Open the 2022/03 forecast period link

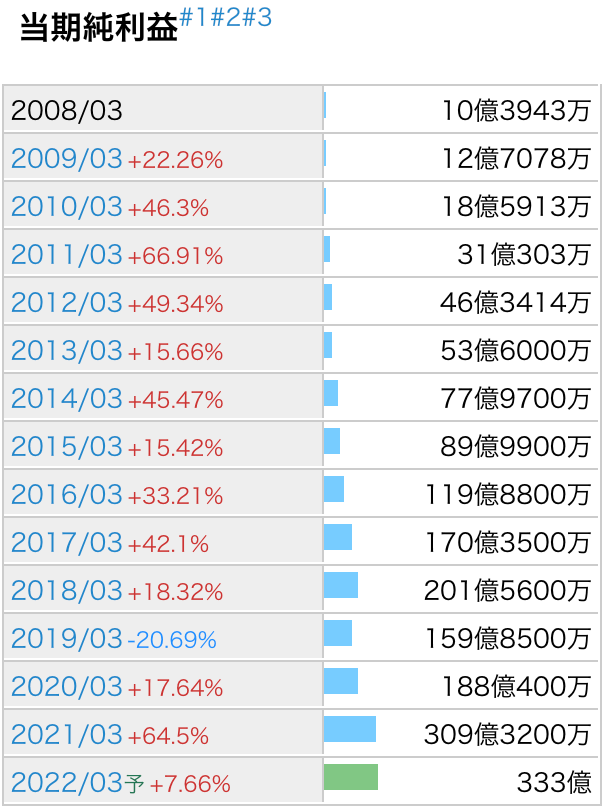tap(66, 783)
